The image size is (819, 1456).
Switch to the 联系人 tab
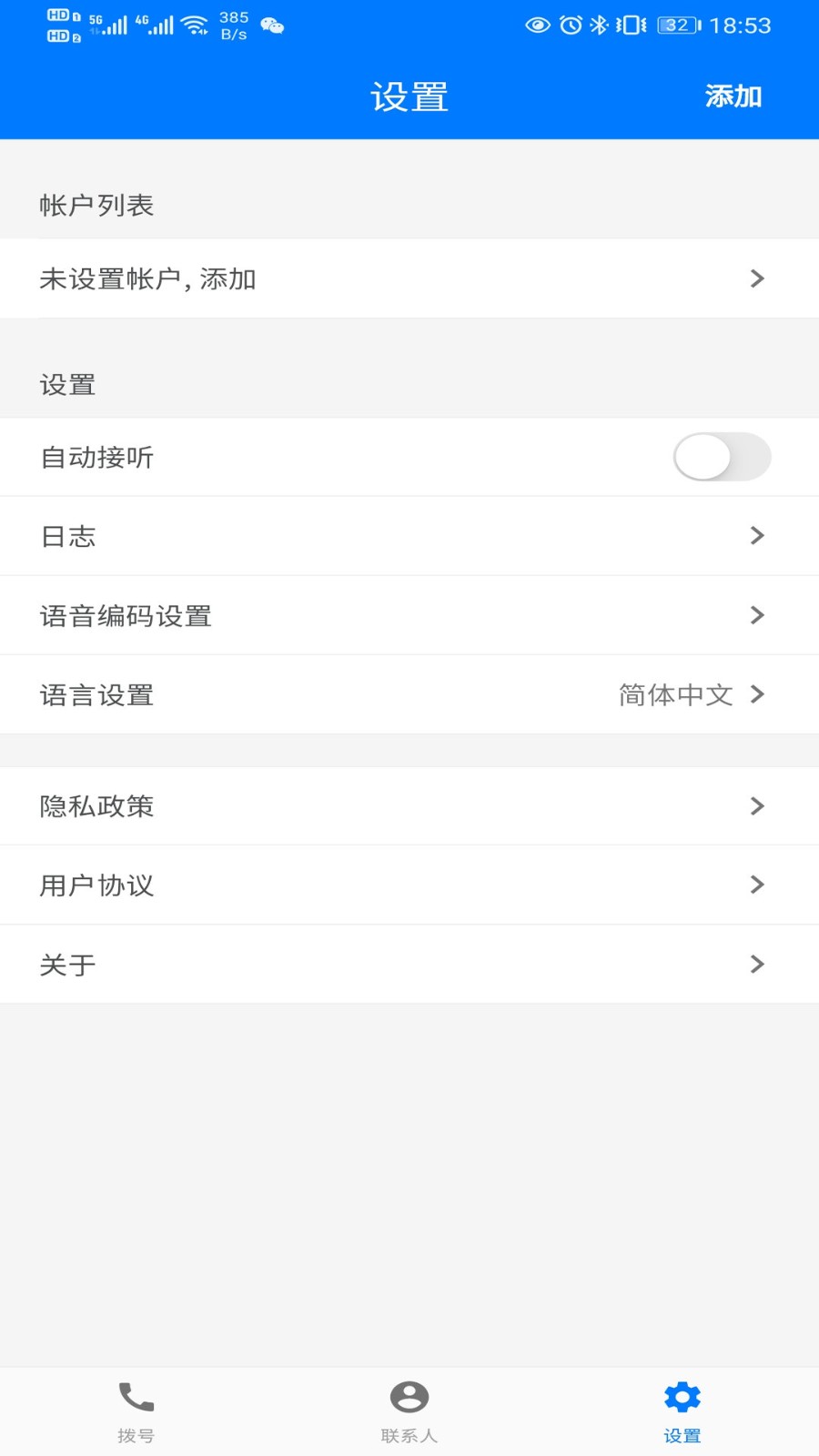coord(409,1410)
